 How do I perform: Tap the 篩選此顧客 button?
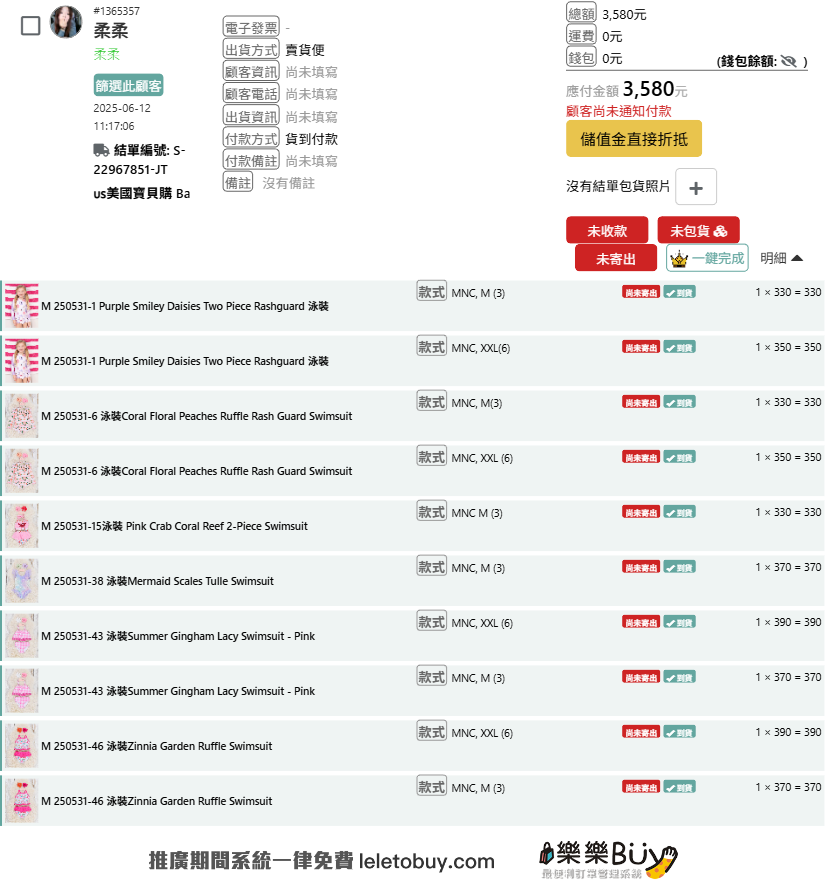(129, 85)
